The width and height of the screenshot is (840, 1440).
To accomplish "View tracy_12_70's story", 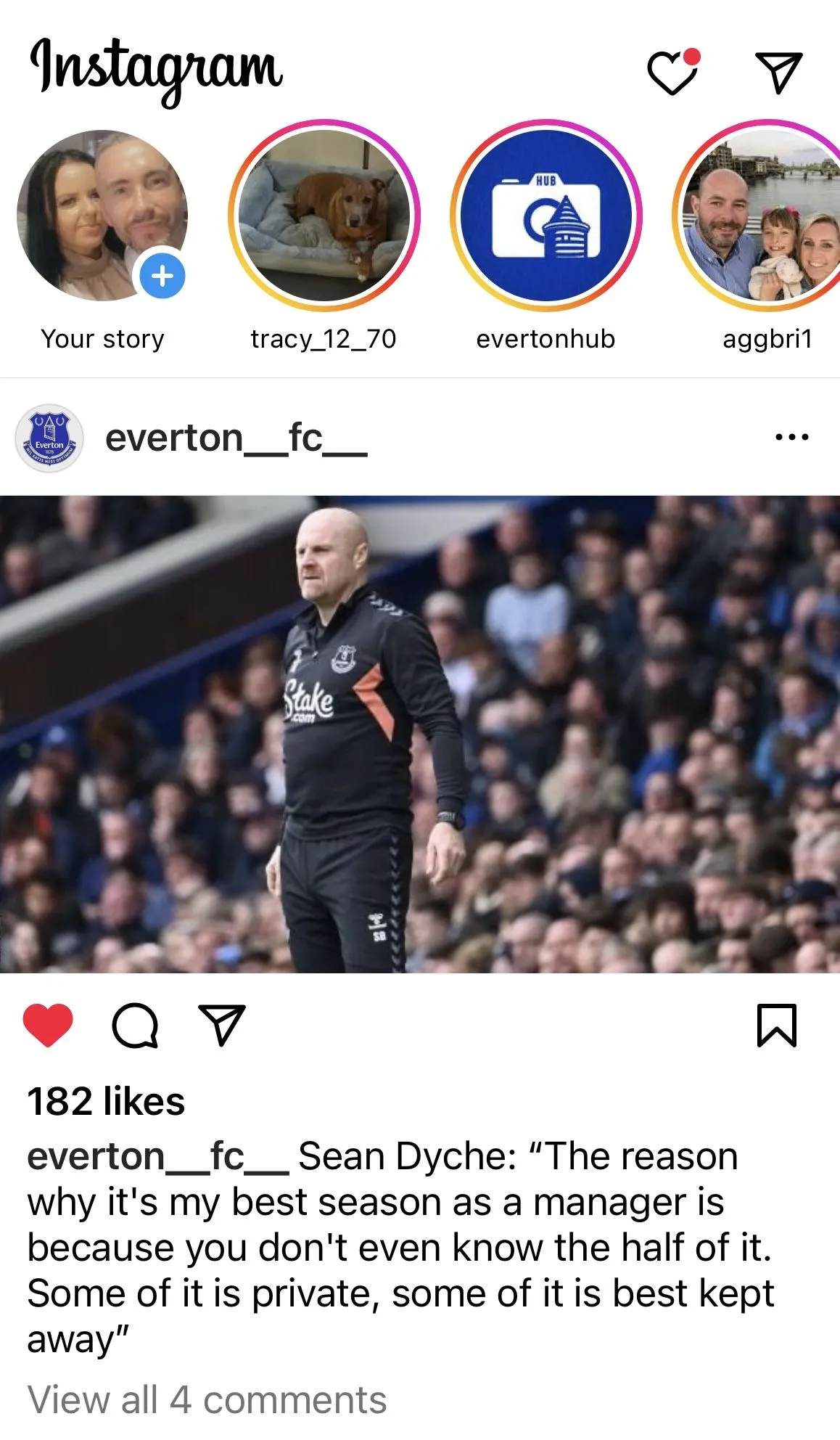I will point(324,216).
